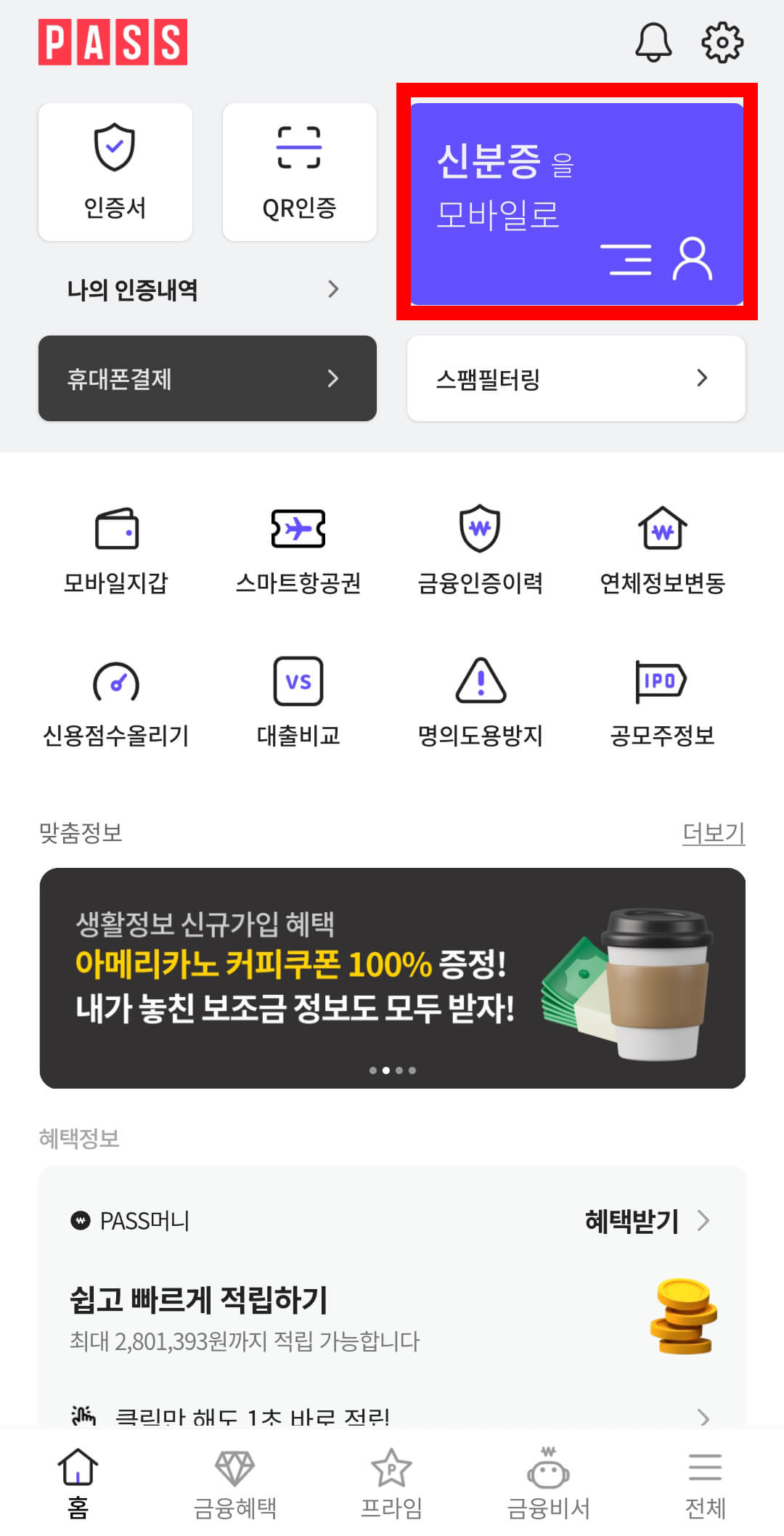Open the settings gear
This screenshot has width=784, height=1536.
click(723, 41)
